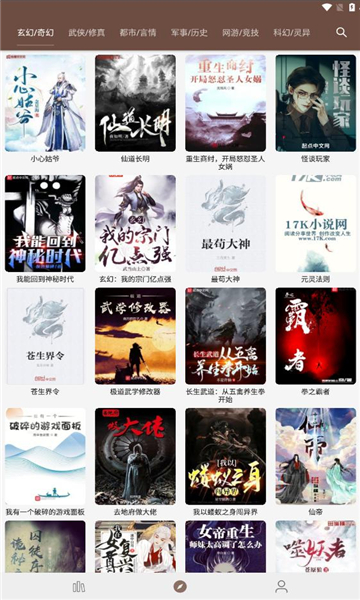
Task: Tap the compass discover tab at the bottom
Action: (x=180, y=586)
